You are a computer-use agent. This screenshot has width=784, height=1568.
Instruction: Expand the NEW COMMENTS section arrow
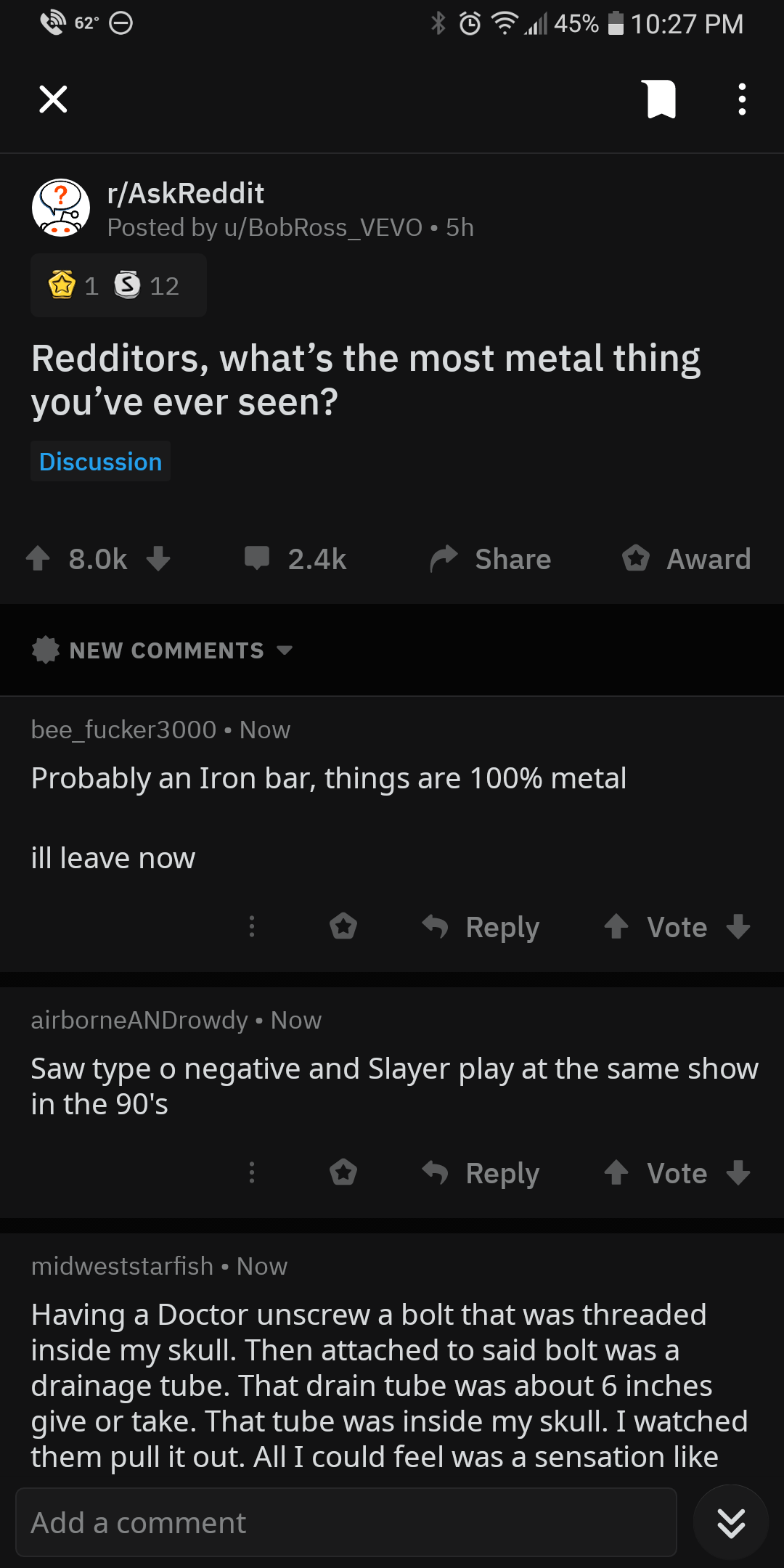286,651
